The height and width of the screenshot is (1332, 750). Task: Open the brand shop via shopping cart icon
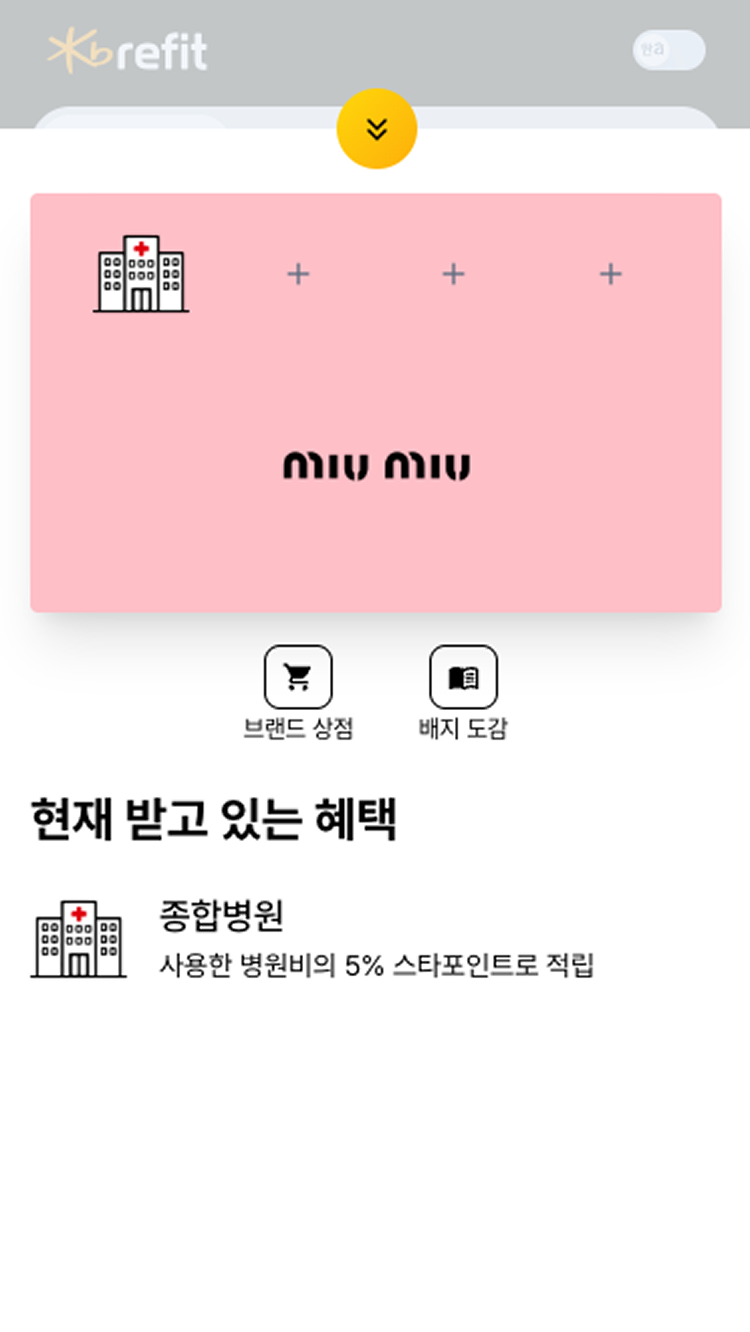point(296,678)
